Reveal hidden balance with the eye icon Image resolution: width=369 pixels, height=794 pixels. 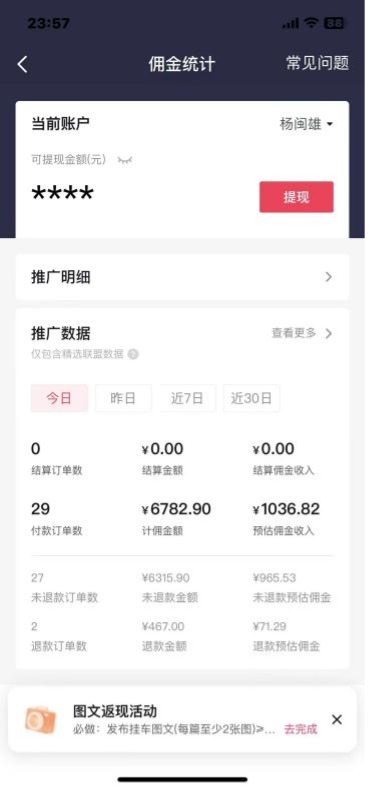(x=125, y=160)
